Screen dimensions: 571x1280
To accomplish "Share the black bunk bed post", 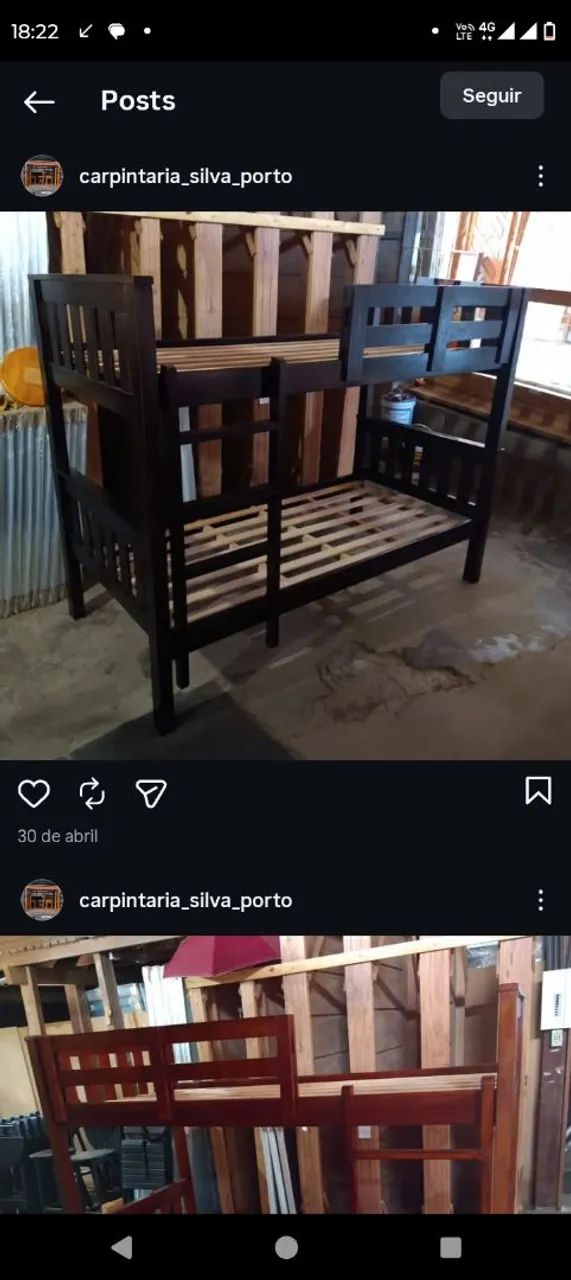I will (x=150, y=794).
